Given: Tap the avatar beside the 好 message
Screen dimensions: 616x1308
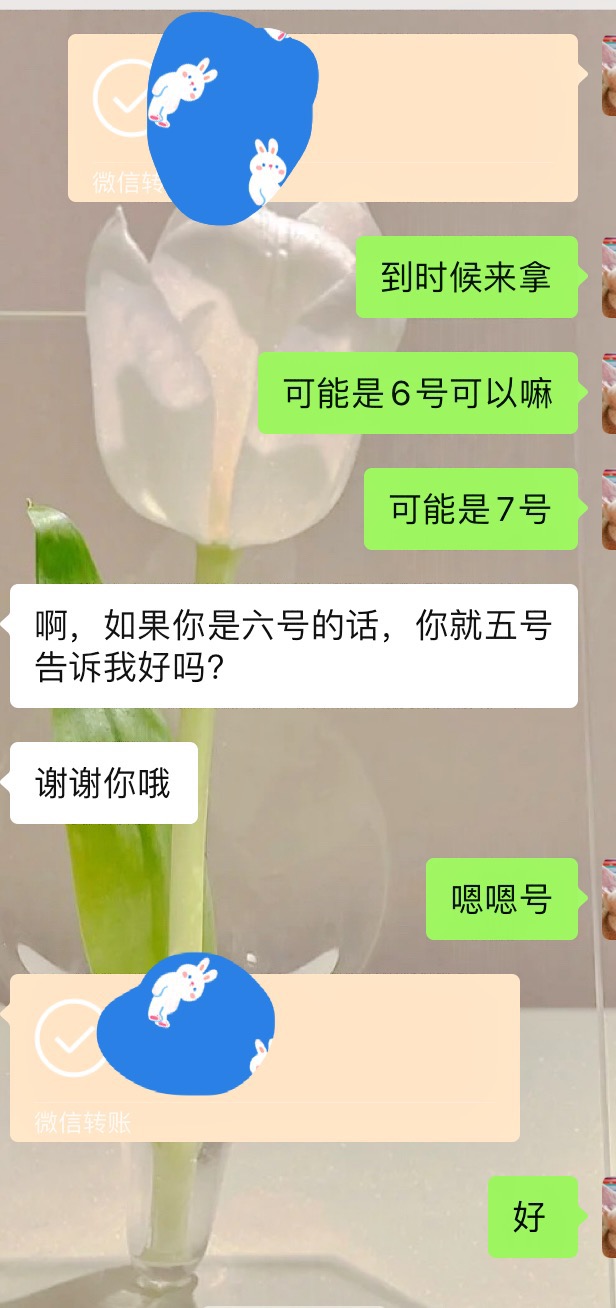Looking at the screenshot, I should (608, 1216).
